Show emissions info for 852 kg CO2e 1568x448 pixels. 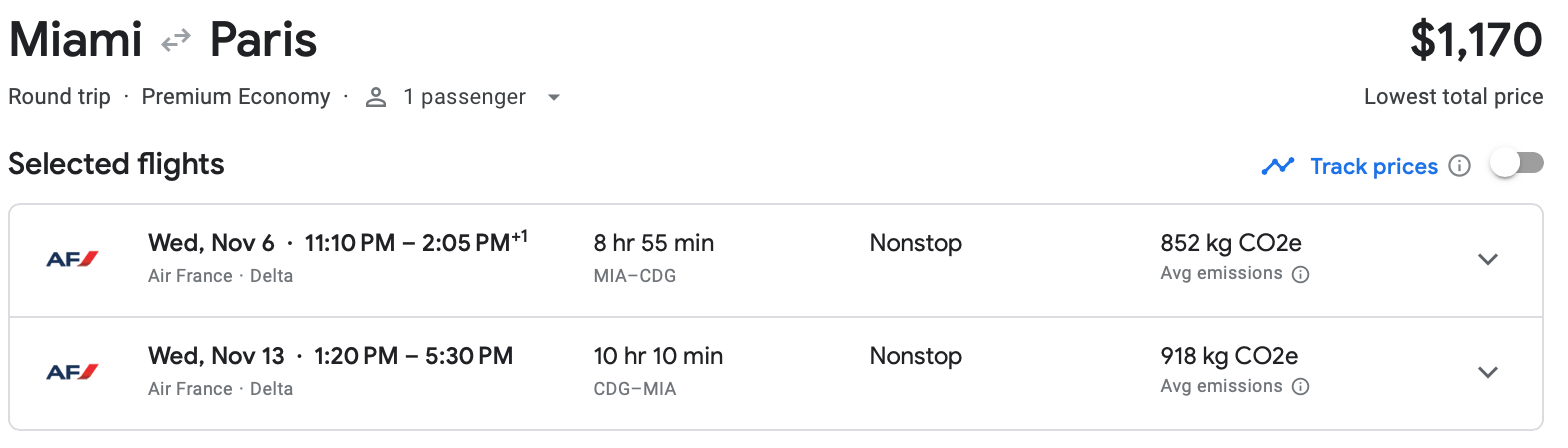coord(1300,274)
